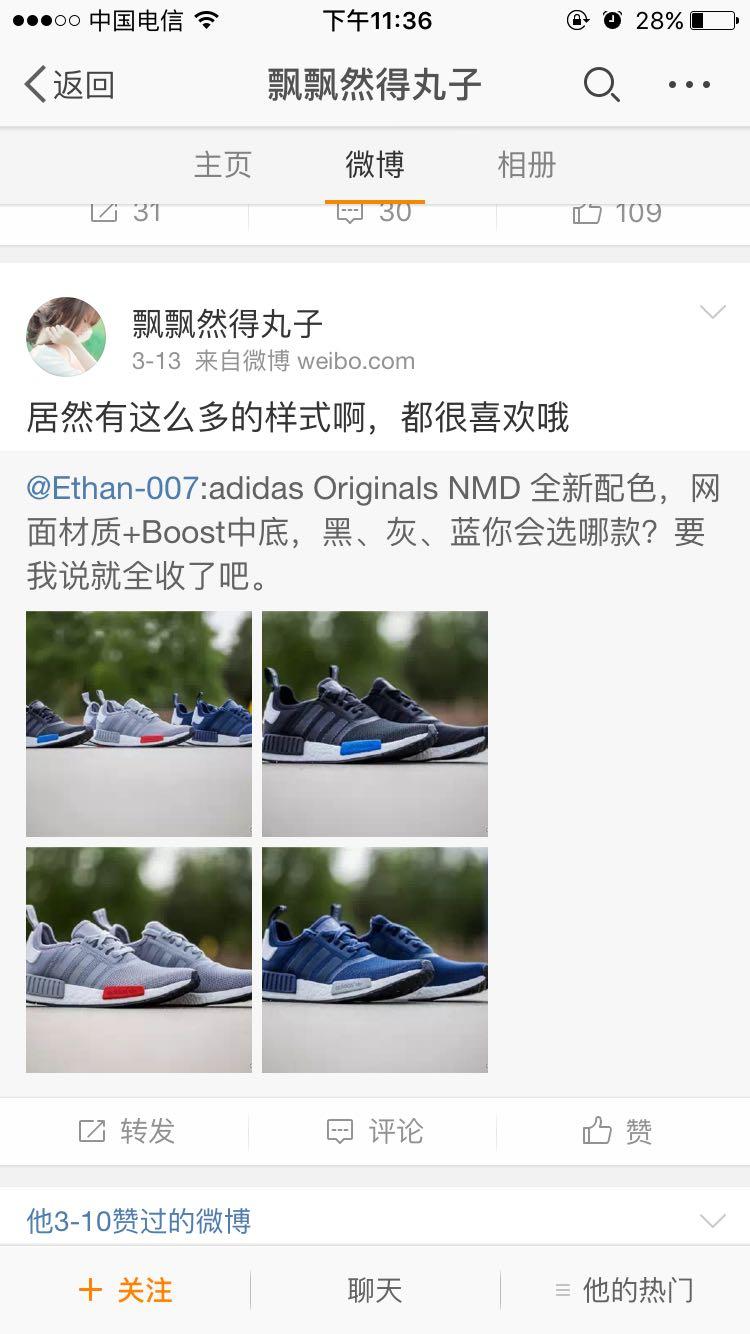Expand the chevron beside 他3-10赞过的微博
750x1334 pixels.
point(712,1220)
